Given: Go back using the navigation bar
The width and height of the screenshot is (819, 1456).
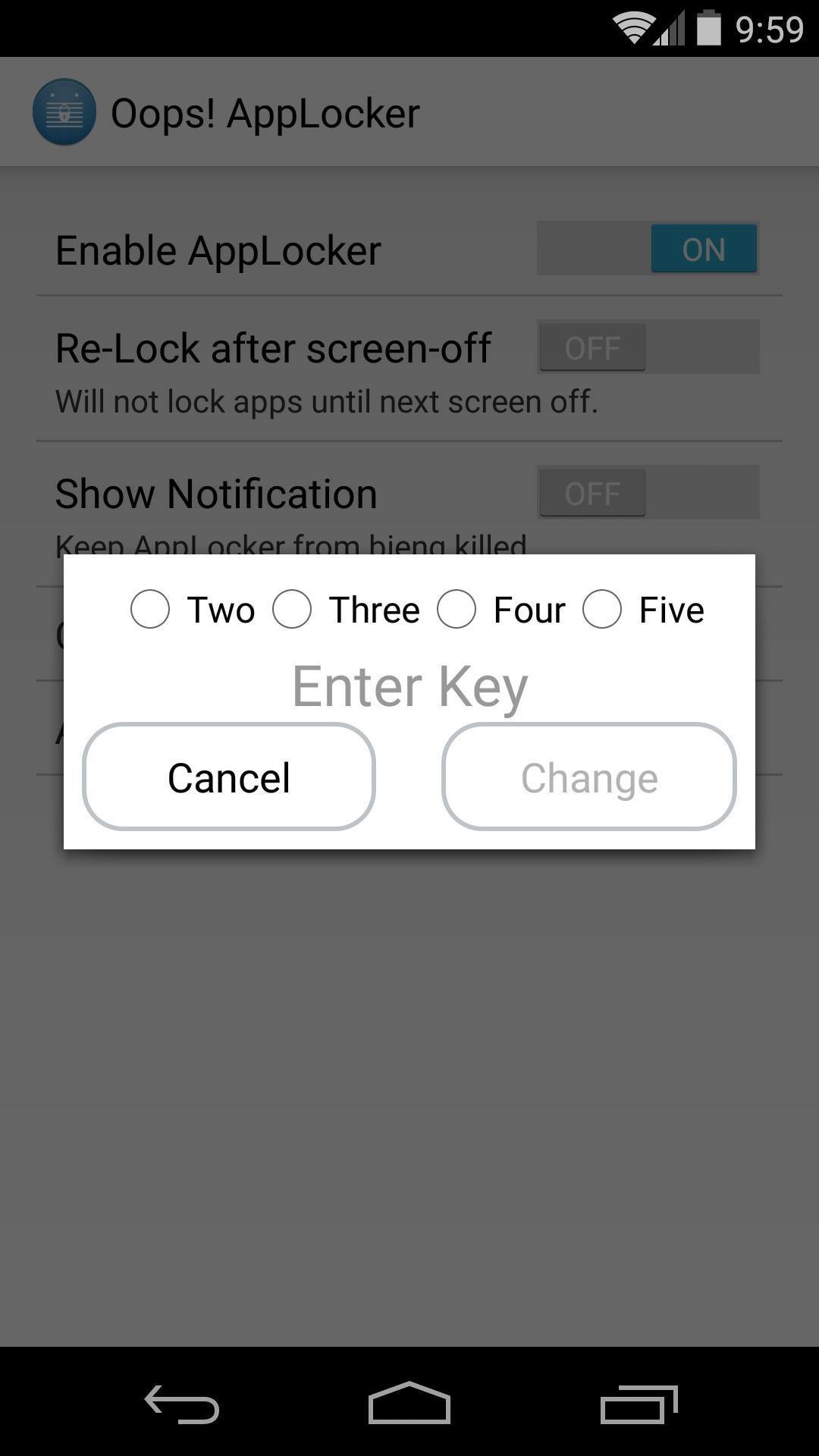Looking at the screenshot, I should pyautogui.click(x=182, y=1404).
